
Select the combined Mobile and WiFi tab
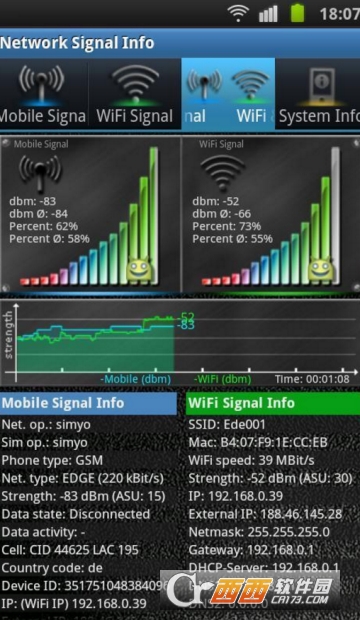tap(228, 94)
